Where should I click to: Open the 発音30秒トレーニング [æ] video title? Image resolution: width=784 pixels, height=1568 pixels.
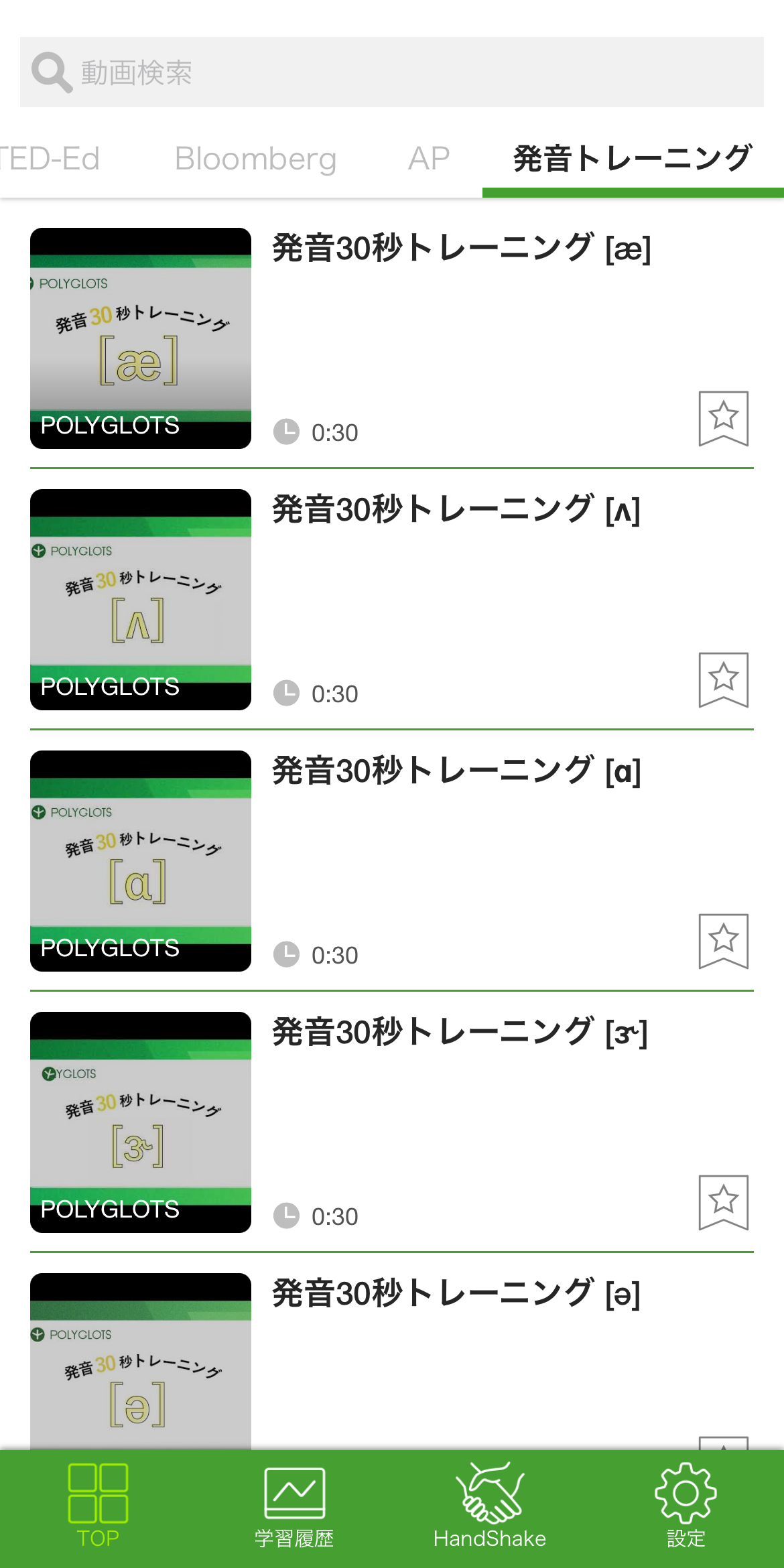[x=461, y=248]
